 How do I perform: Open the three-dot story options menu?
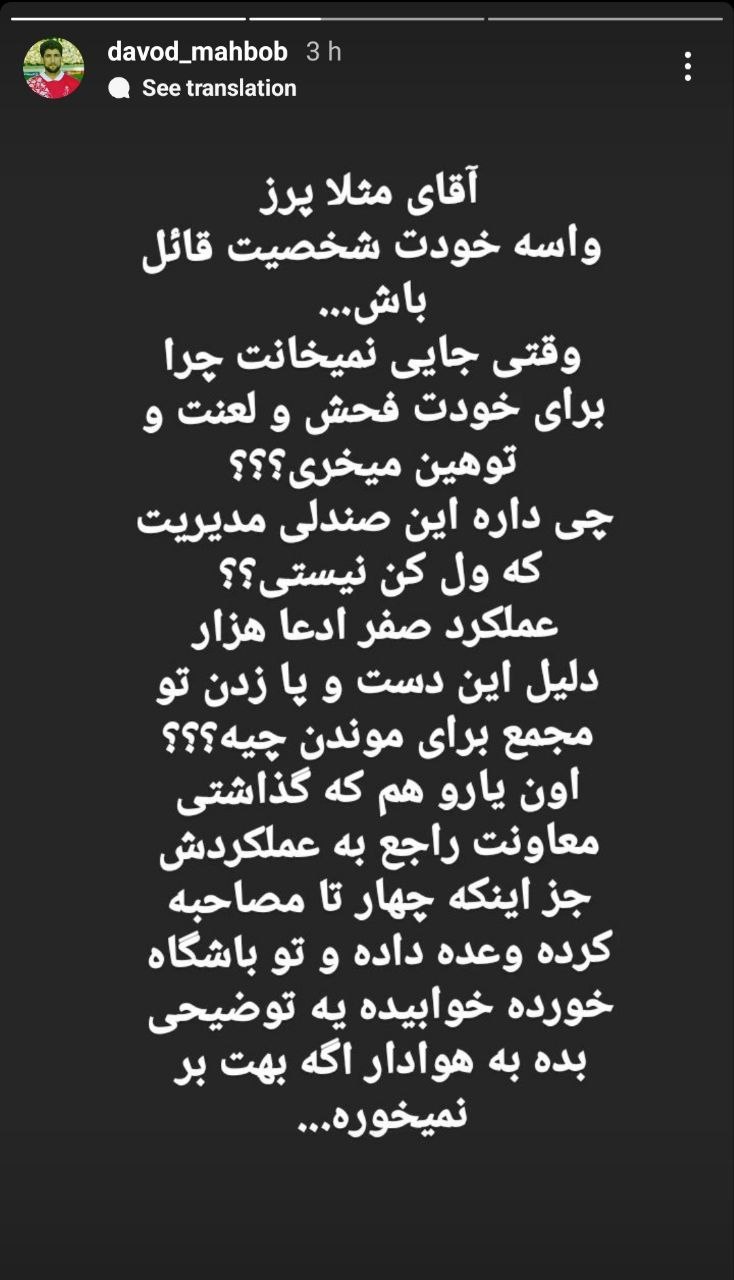[x=688, y=67]
